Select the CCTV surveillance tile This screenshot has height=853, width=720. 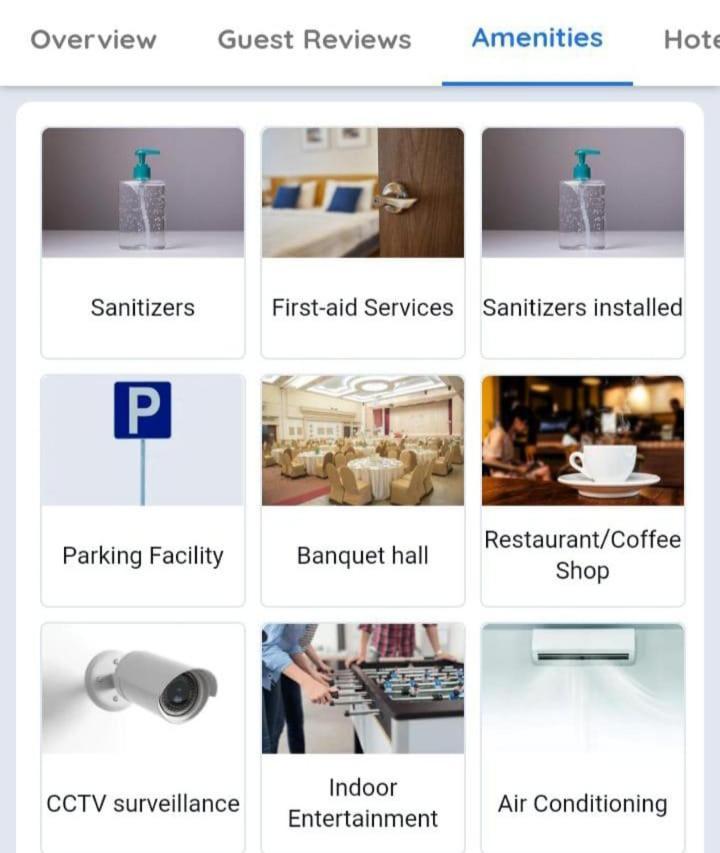(143, 735)
